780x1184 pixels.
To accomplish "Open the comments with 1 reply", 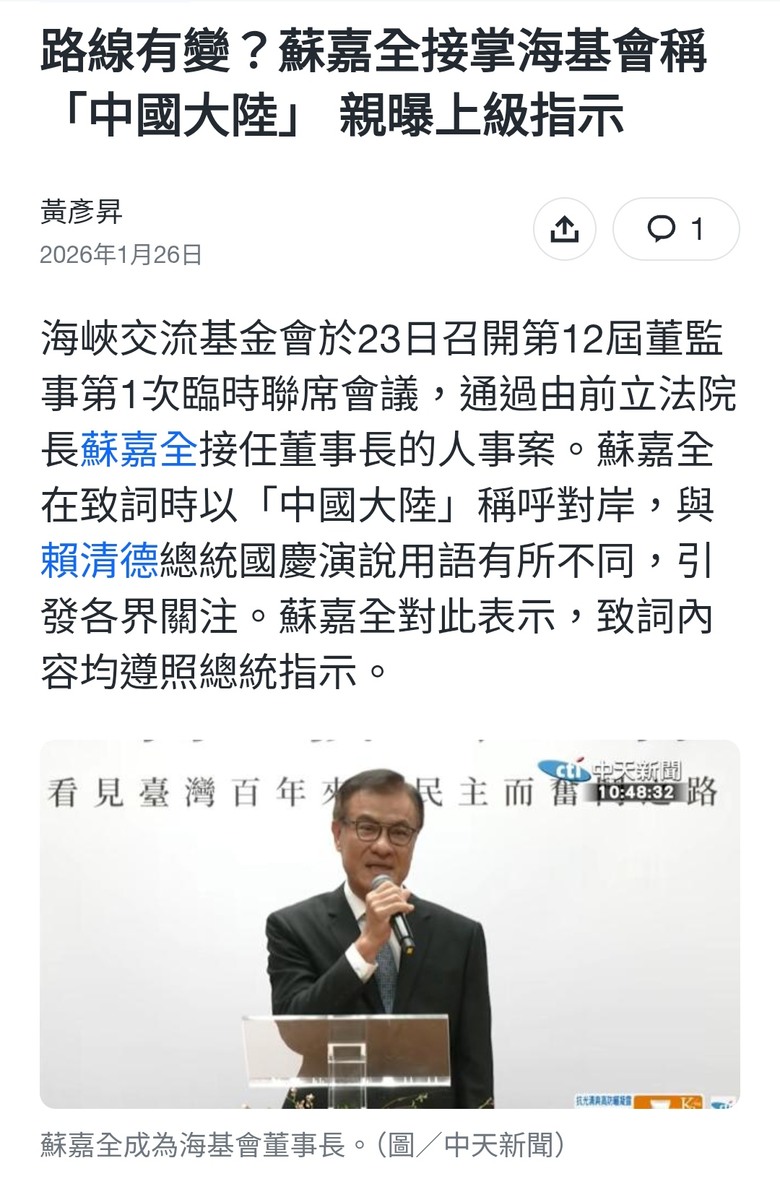I will (675, 230).
